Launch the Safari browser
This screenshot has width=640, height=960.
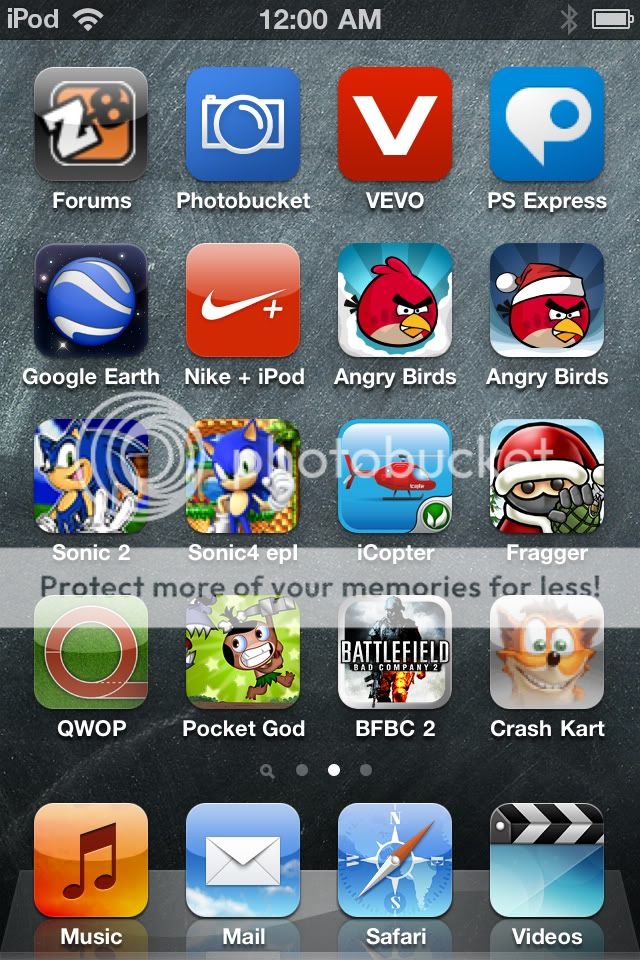395,861
